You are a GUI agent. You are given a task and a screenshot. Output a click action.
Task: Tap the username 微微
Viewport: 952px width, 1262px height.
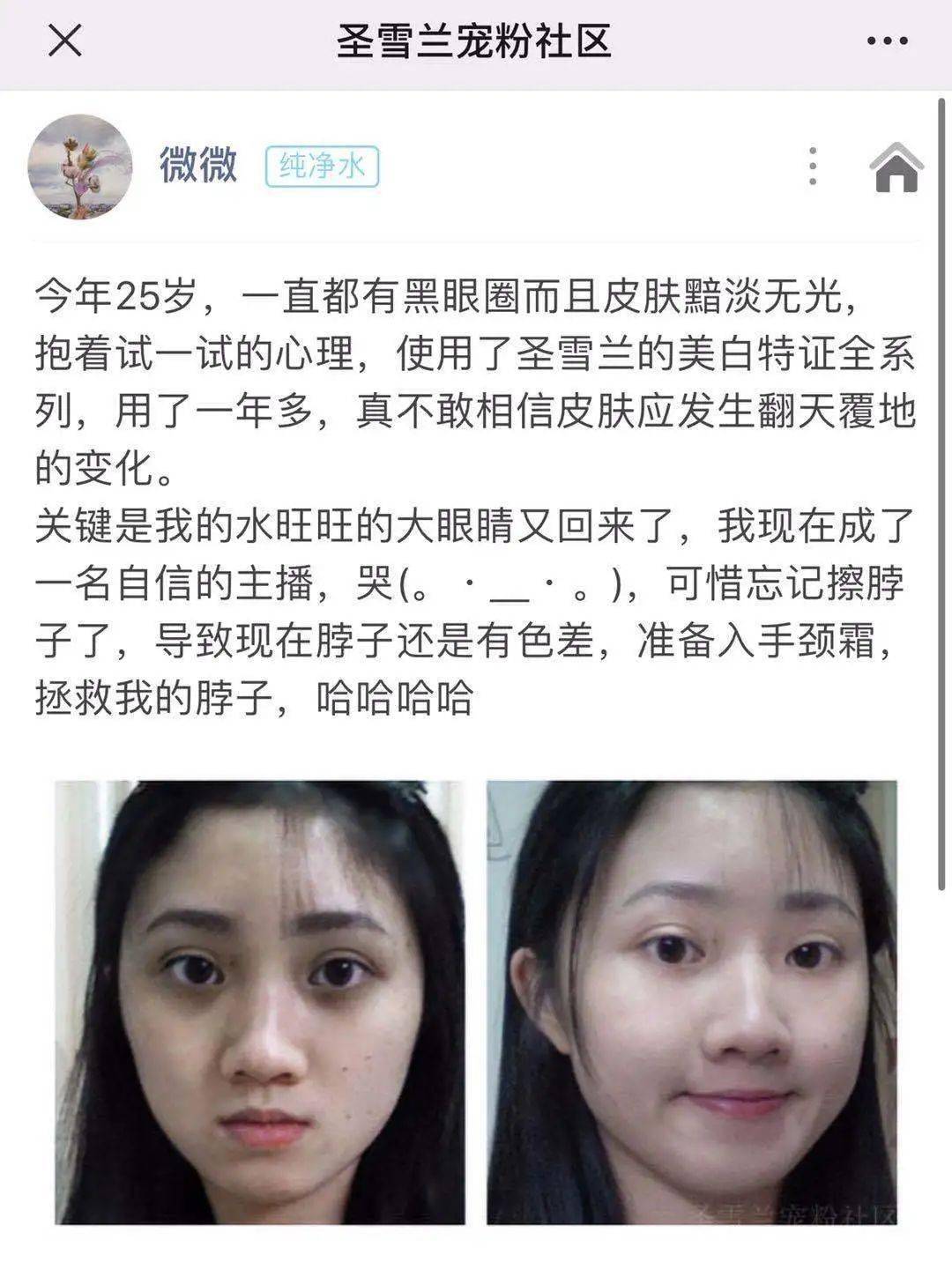(x=198, y=165)
